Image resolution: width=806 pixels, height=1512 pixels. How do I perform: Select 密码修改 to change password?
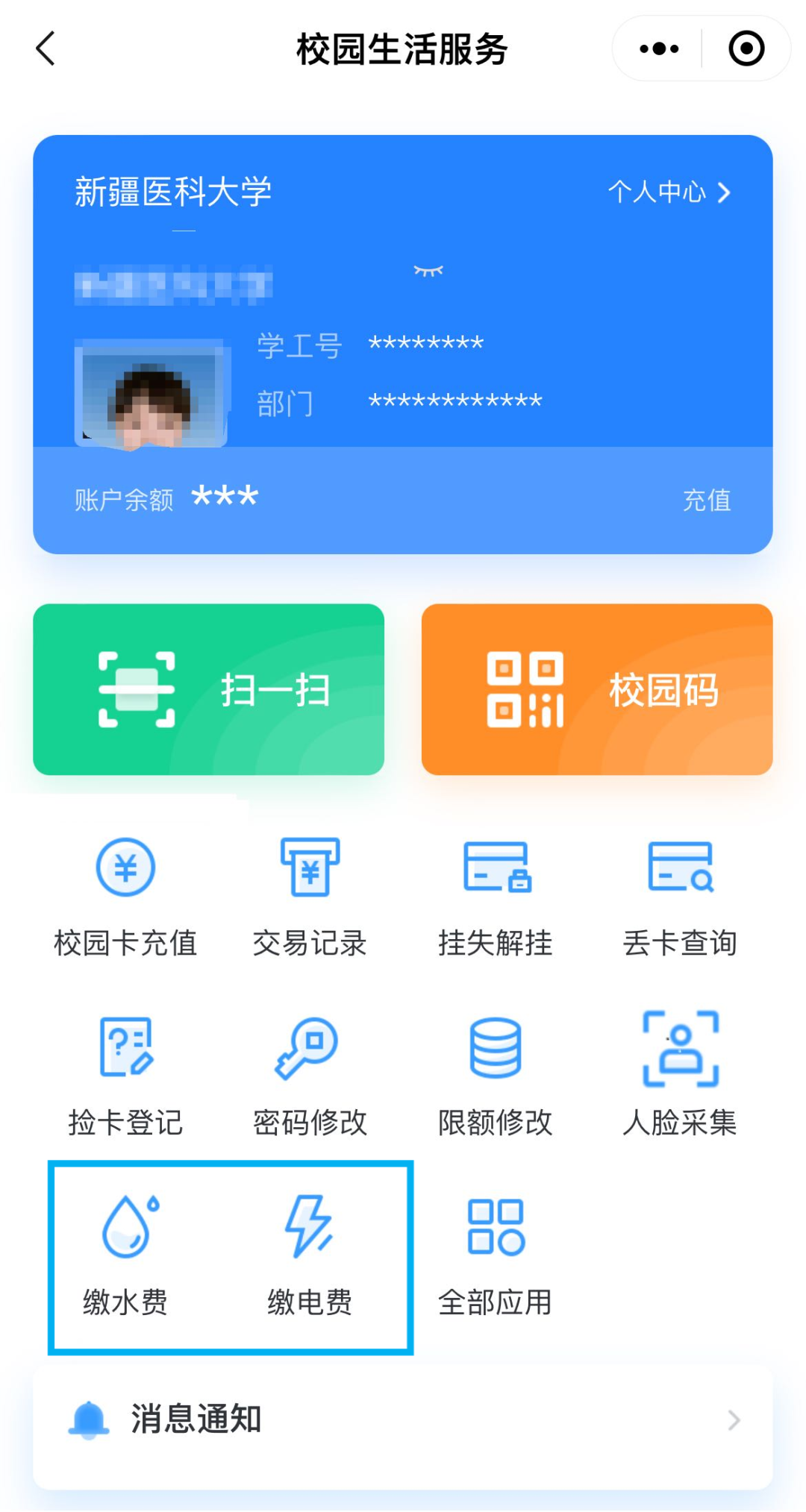click(x=310, y=1076)
